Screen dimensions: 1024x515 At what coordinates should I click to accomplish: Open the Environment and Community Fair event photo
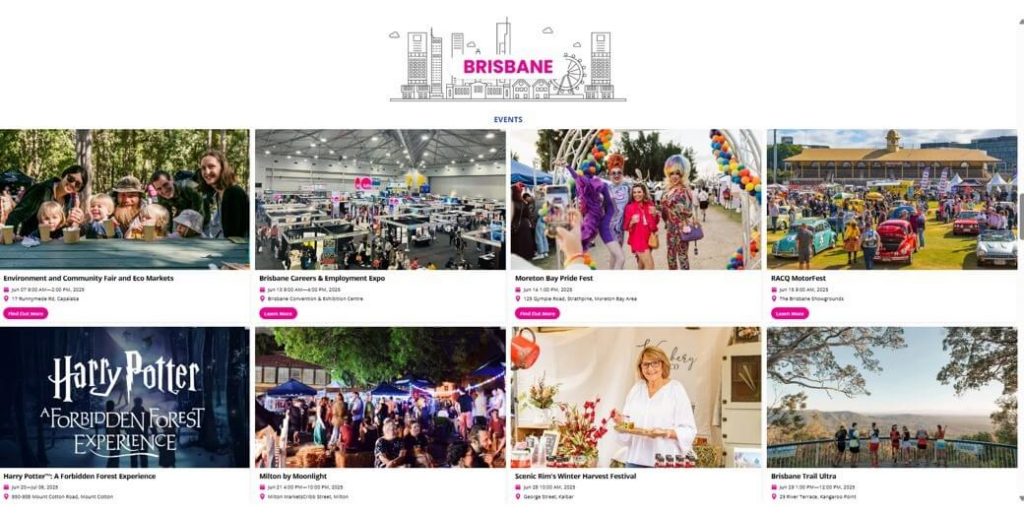point(125,199)
